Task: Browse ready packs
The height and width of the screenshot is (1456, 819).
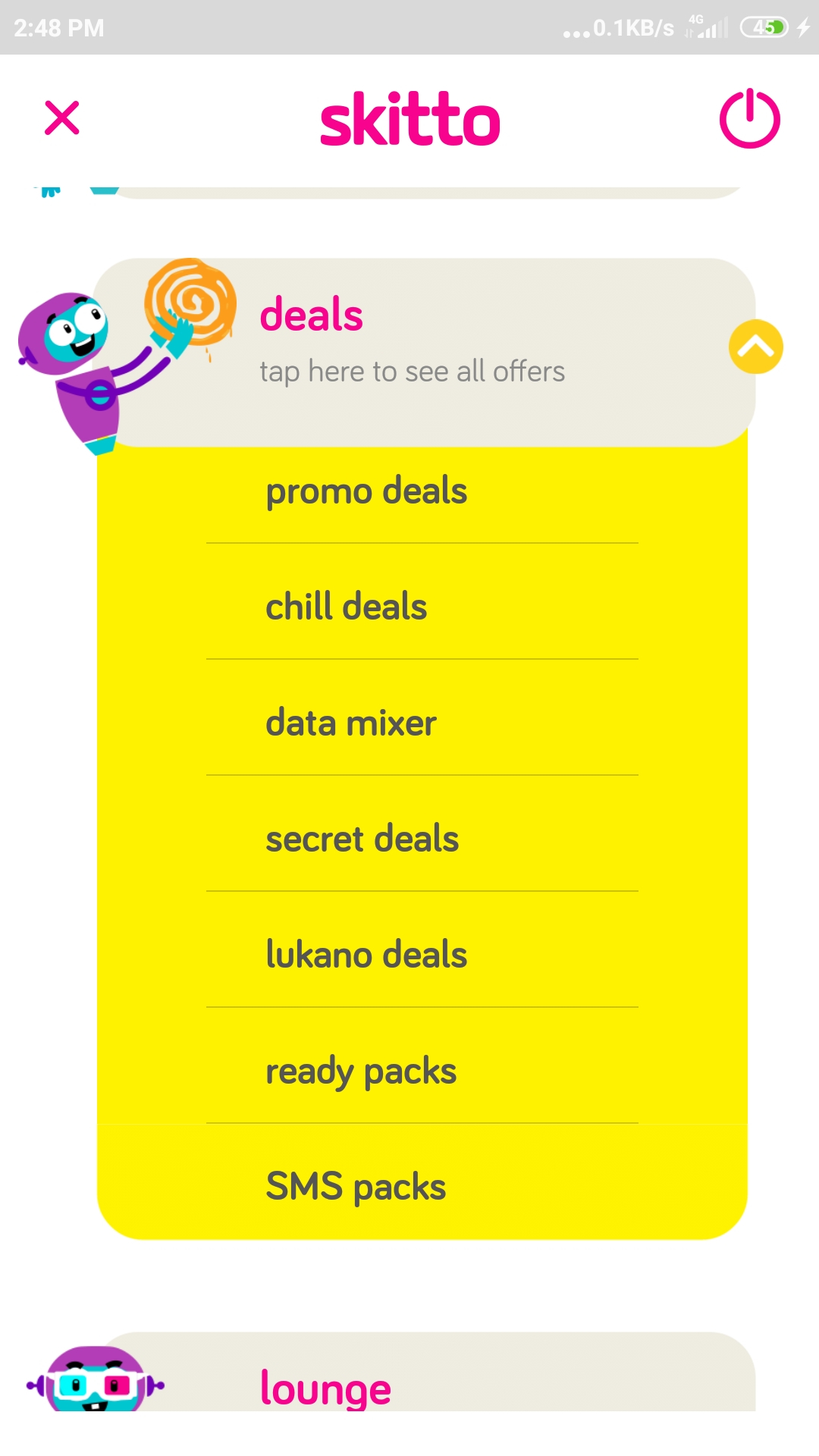Action: point(422,1071)
